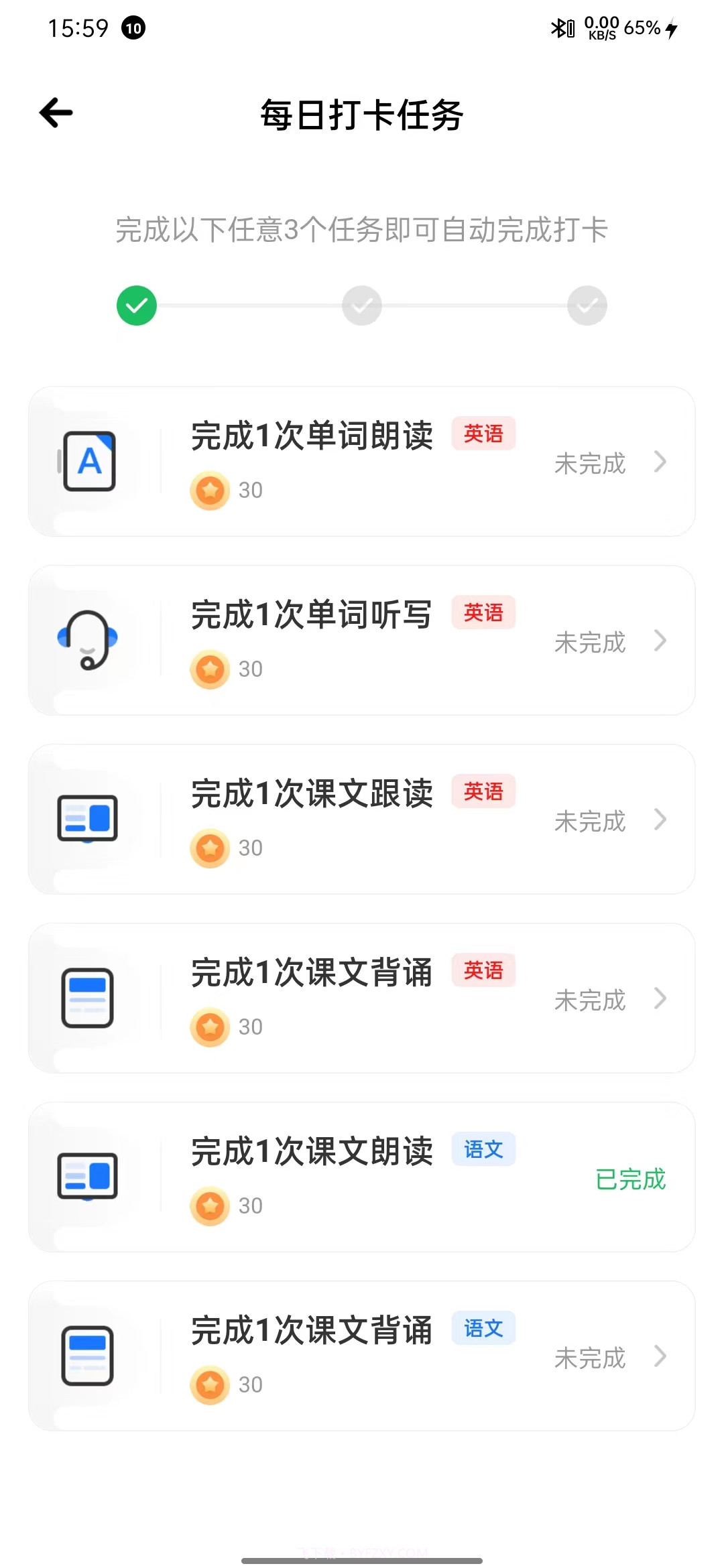This screenshot has height=1568, width=724.
Task: Tap the back arrow to leave
Action: click(x=55, y=113)
